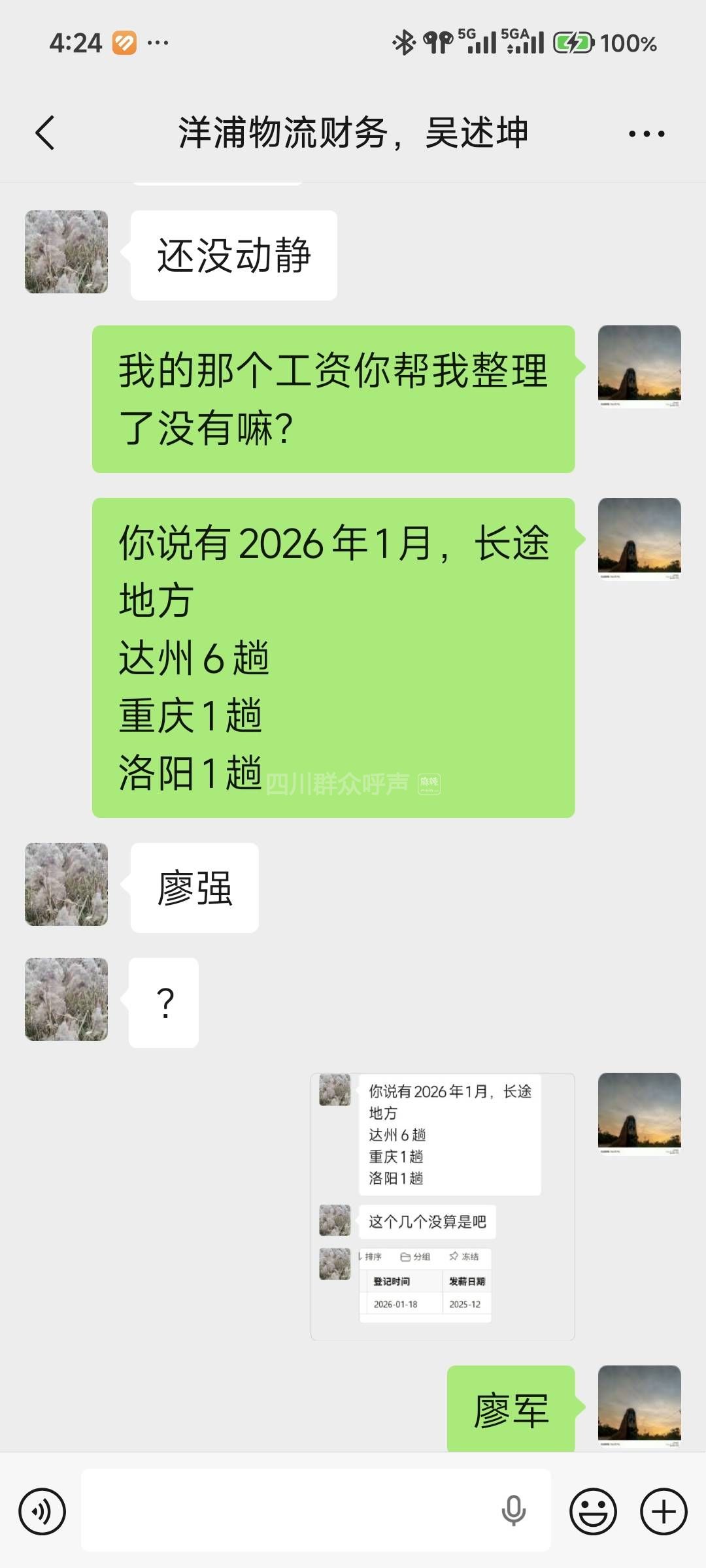View my avatar beside 廖军 message
This screenshot has height=1568, width=706.
[x=639, y=1405]
